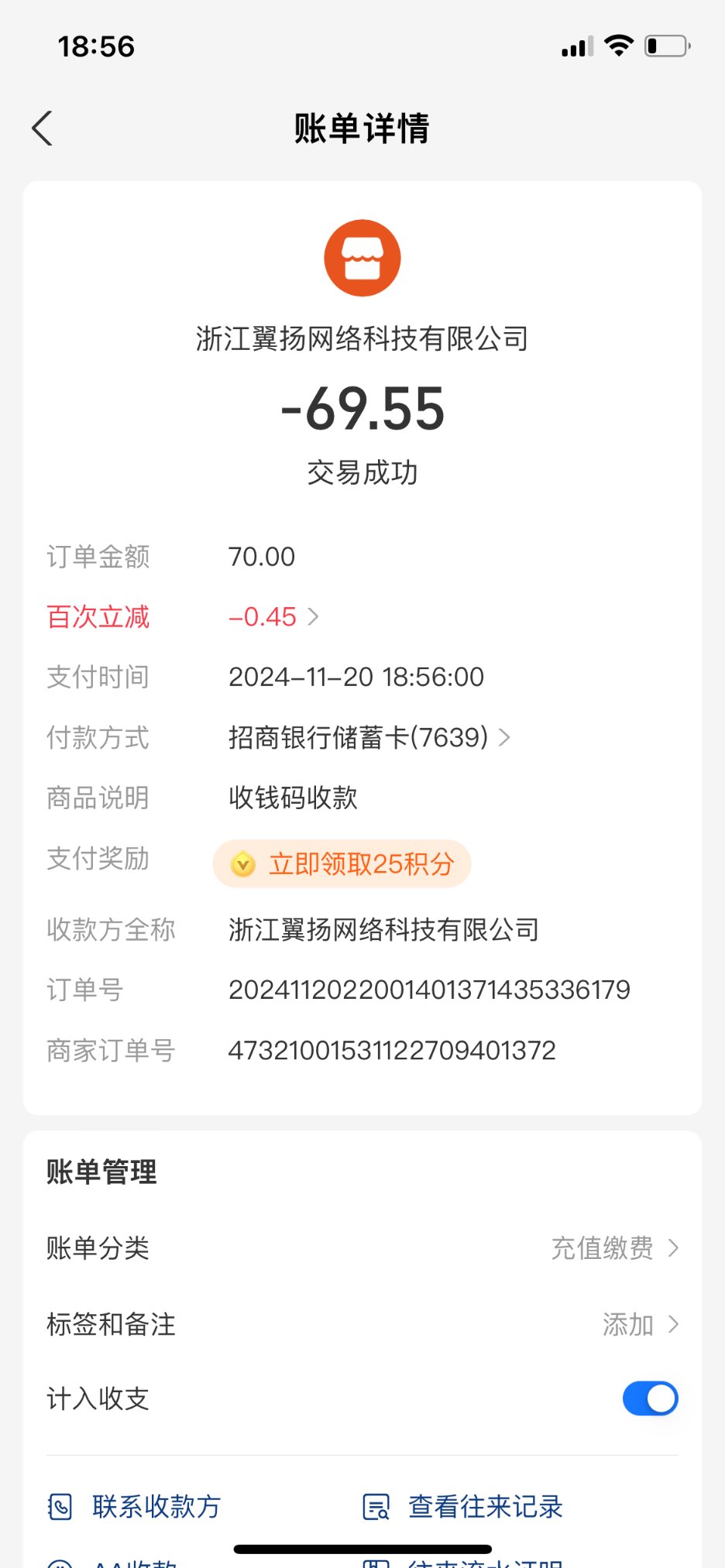Image resolution: width=725 pixels, height=1568 pixels.
Task: Change 账单分类 from 充值缴费
Action: tap(613, 1248)
